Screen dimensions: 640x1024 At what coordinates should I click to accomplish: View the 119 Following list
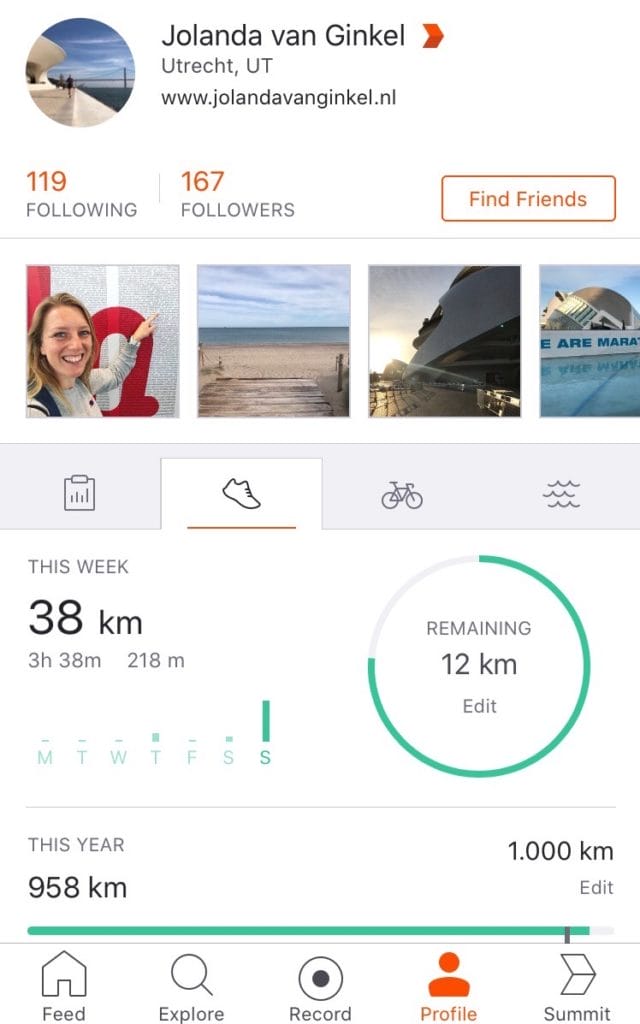pos(81,194)
